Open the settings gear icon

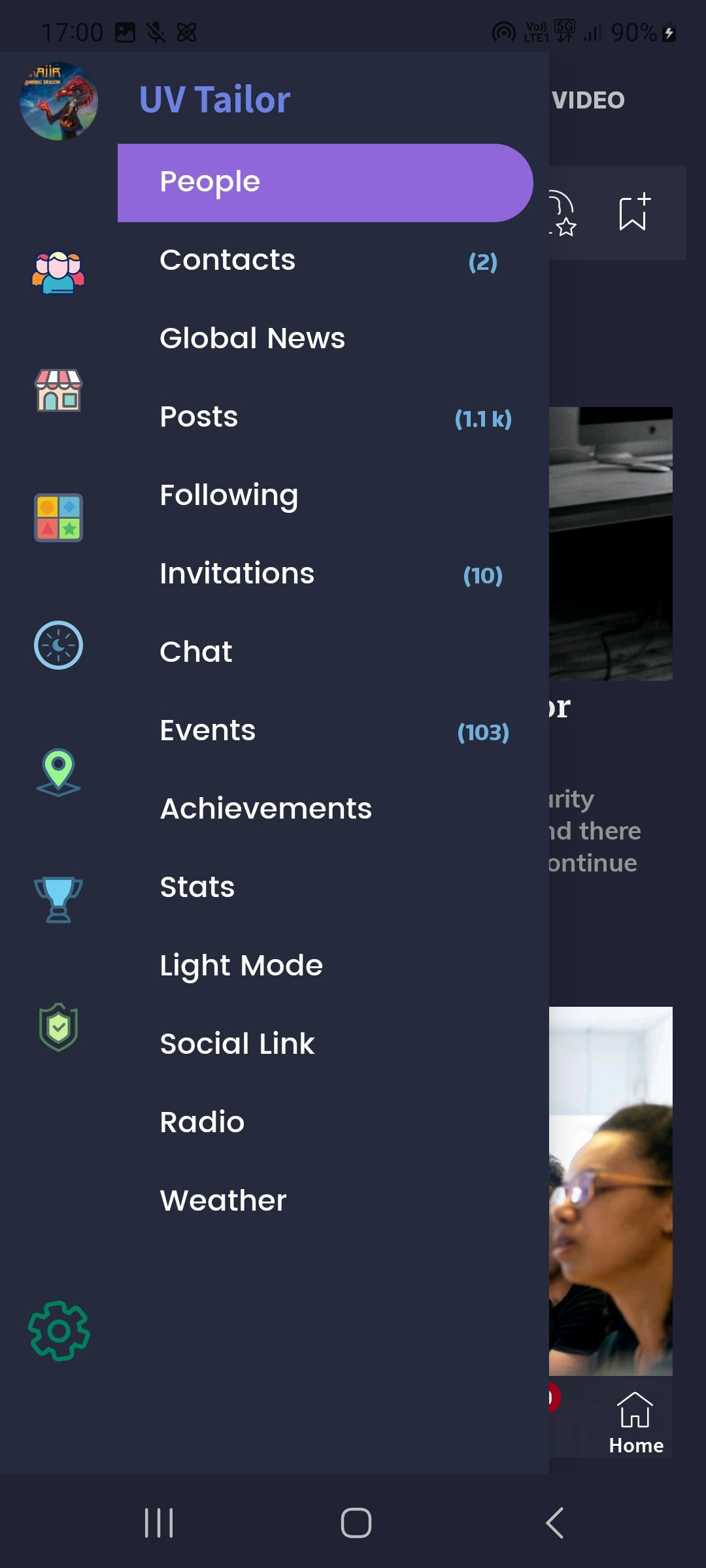tap(59, 1331)
